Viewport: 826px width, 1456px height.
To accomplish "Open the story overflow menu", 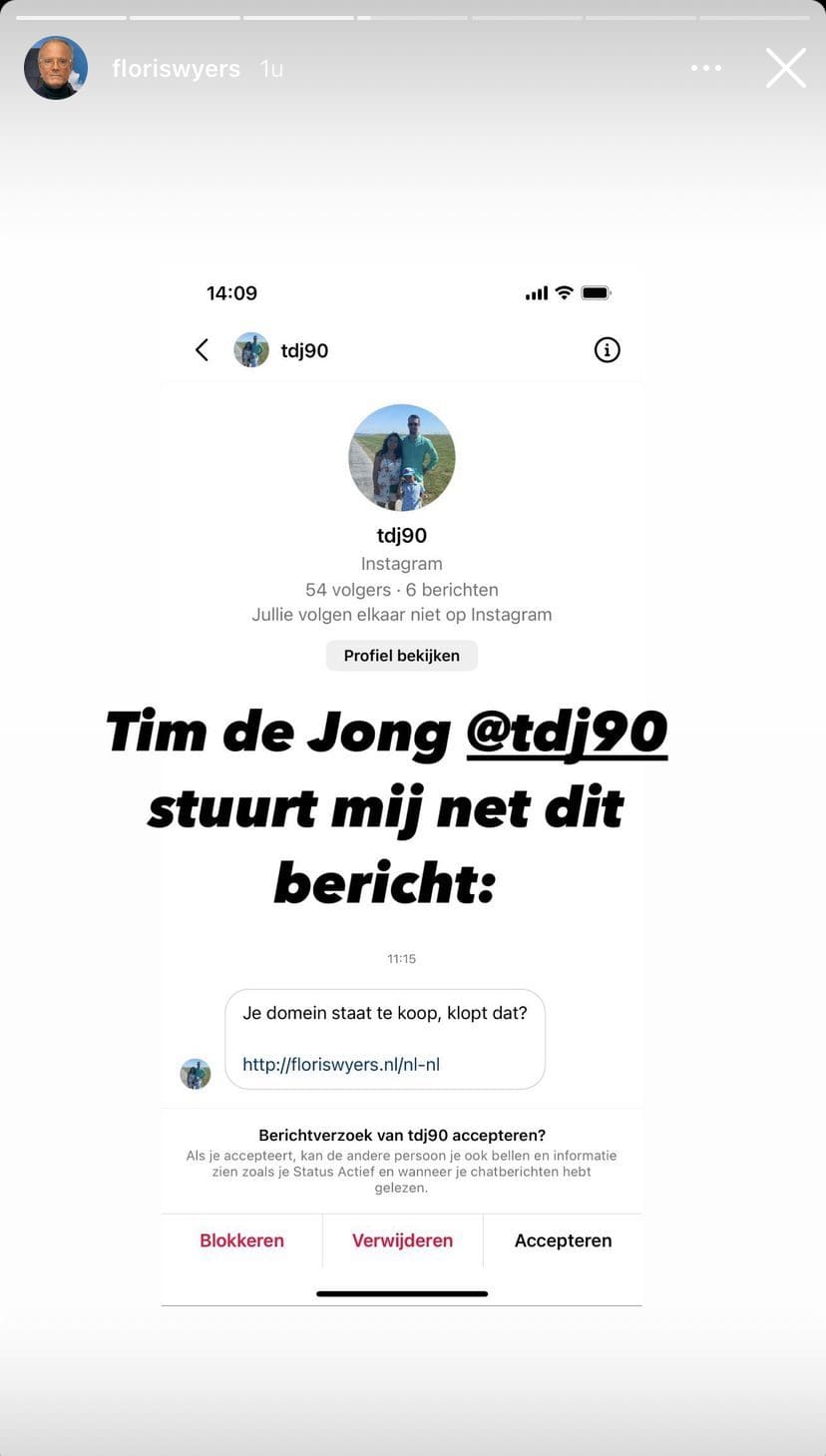I will point(705,69).
